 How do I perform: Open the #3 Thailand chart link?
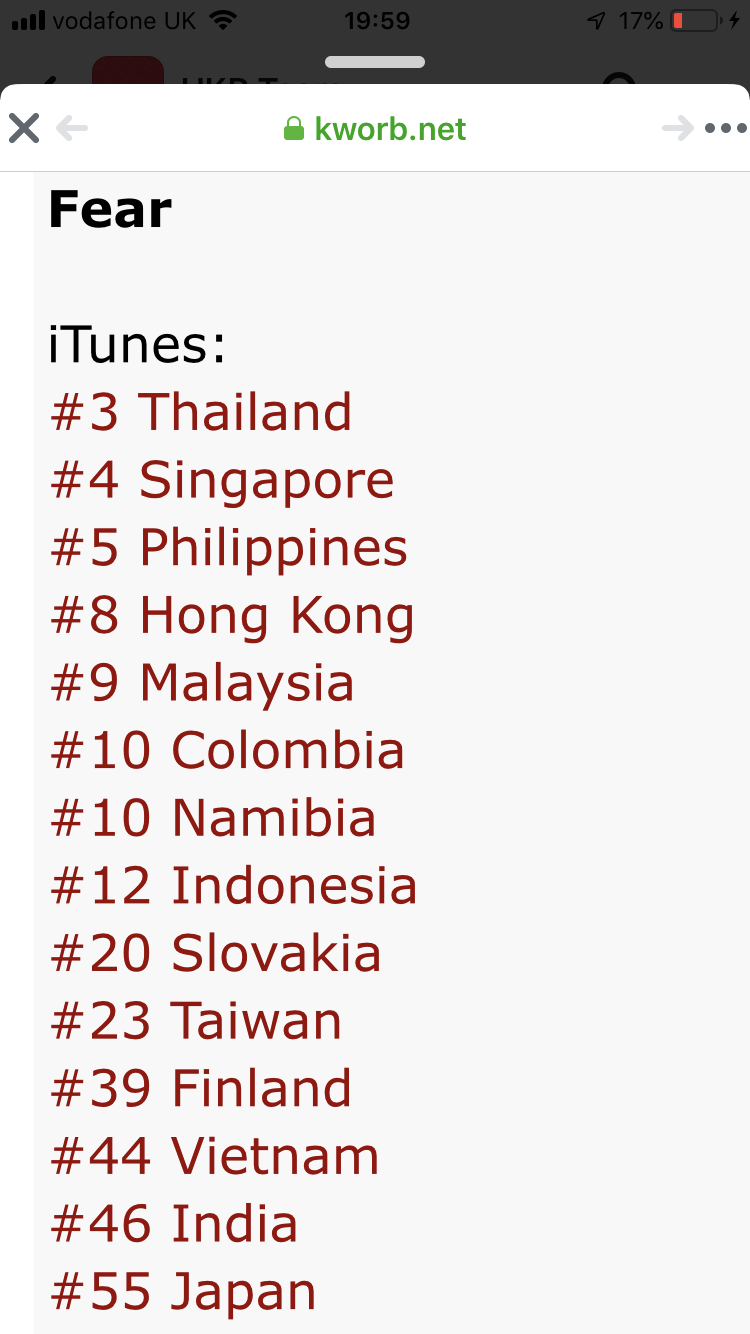tap(201, 412)
